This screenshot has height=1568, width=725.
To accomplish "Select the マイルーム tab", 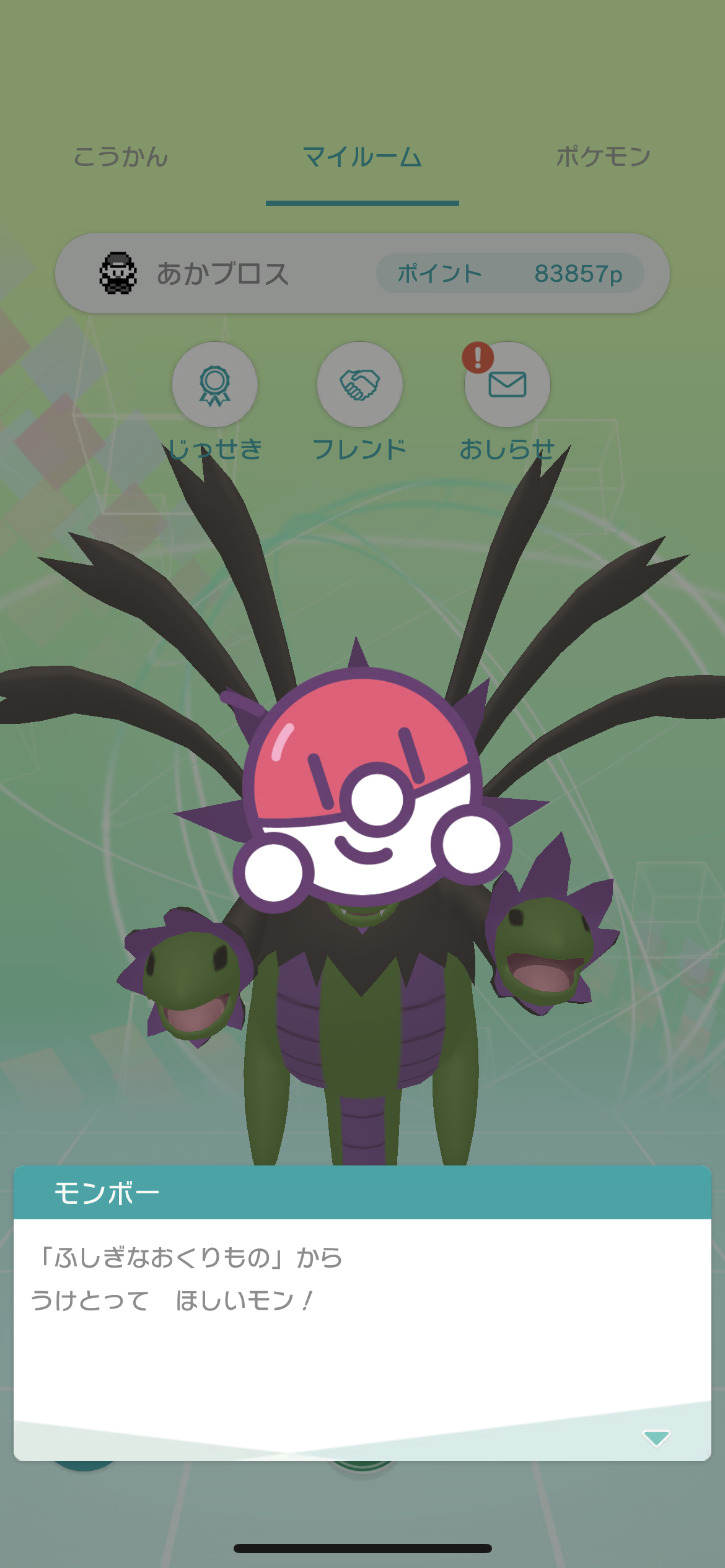I will tap(362, 157).
